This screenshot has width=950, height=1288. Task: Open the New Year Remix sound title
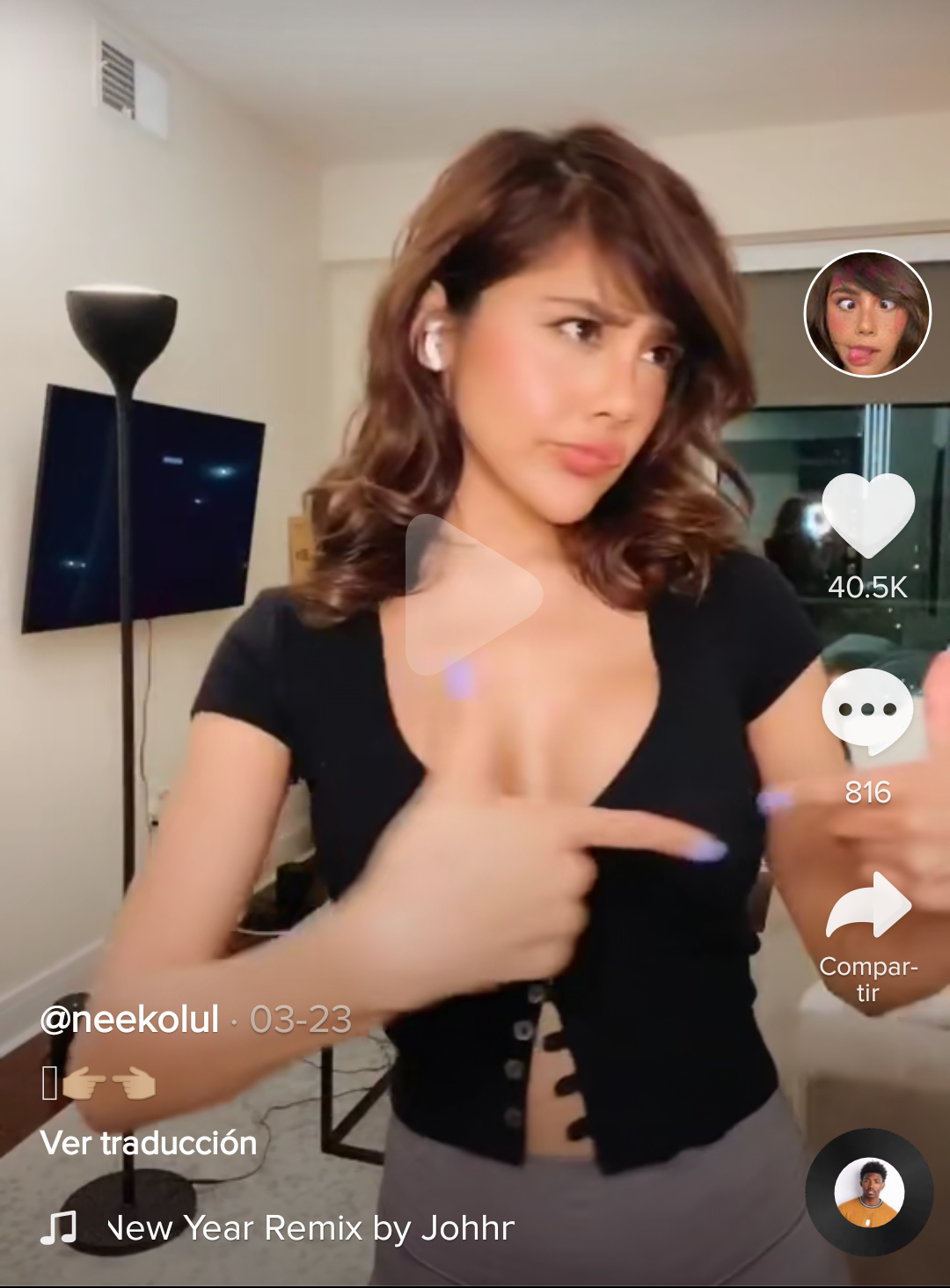(x=310, y=1228)
